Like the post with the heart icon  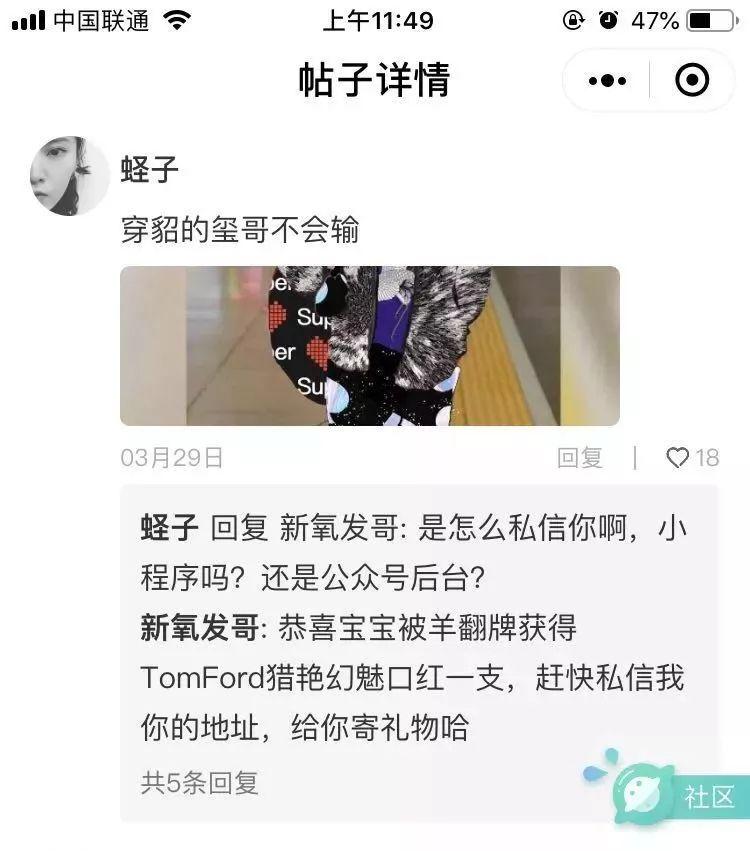[679, 458]
